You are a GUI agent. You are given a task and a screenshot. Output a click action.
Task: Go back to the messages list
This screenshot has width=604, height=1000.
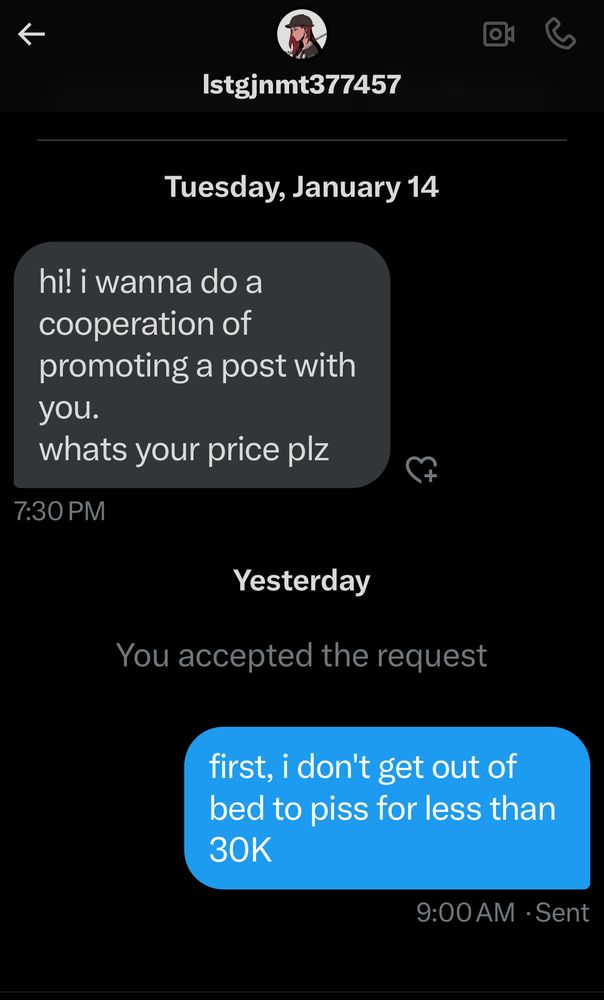[x=32, y=35]
